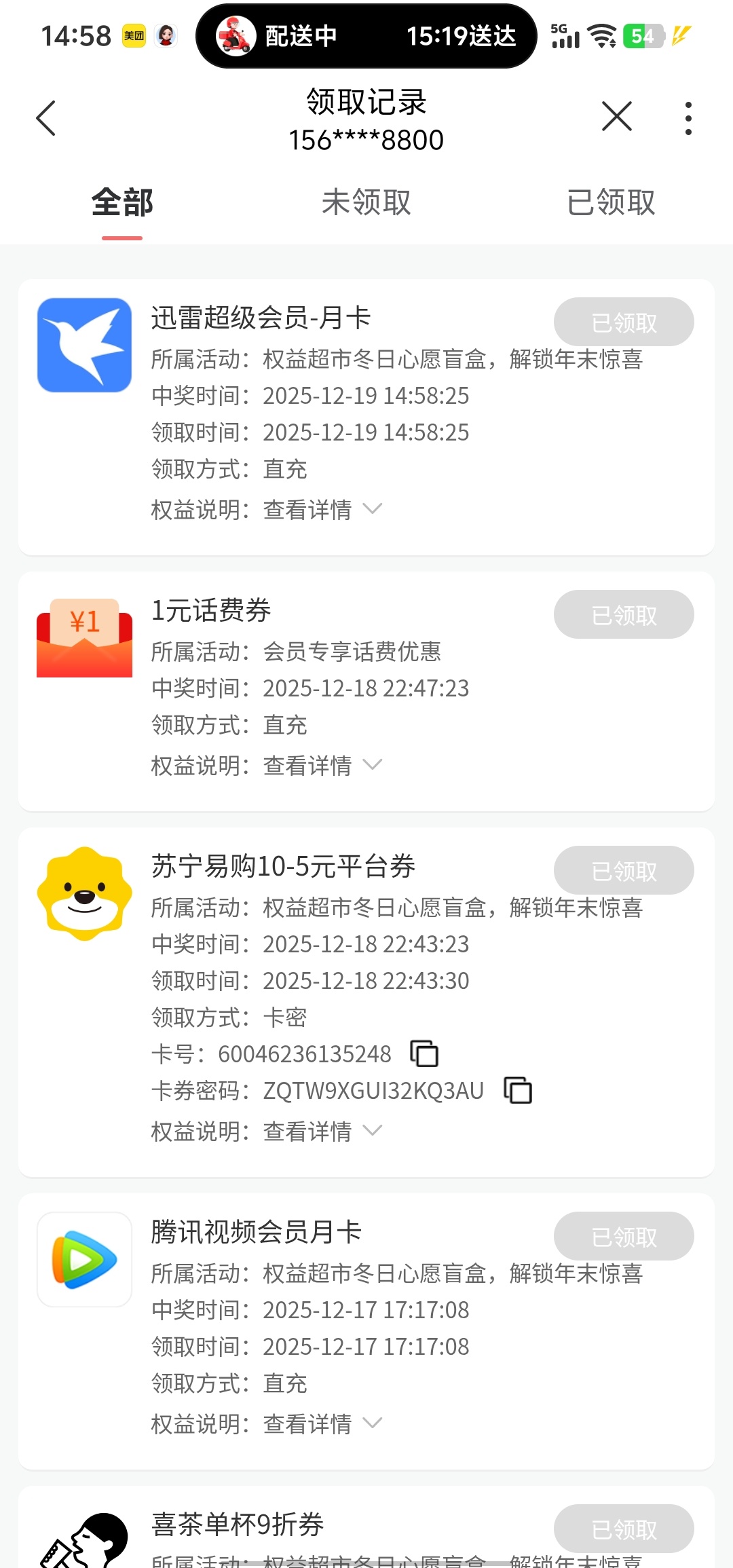Expand 查看详情 for 苏宁易购10-5元平台券

coord(322,1131)
